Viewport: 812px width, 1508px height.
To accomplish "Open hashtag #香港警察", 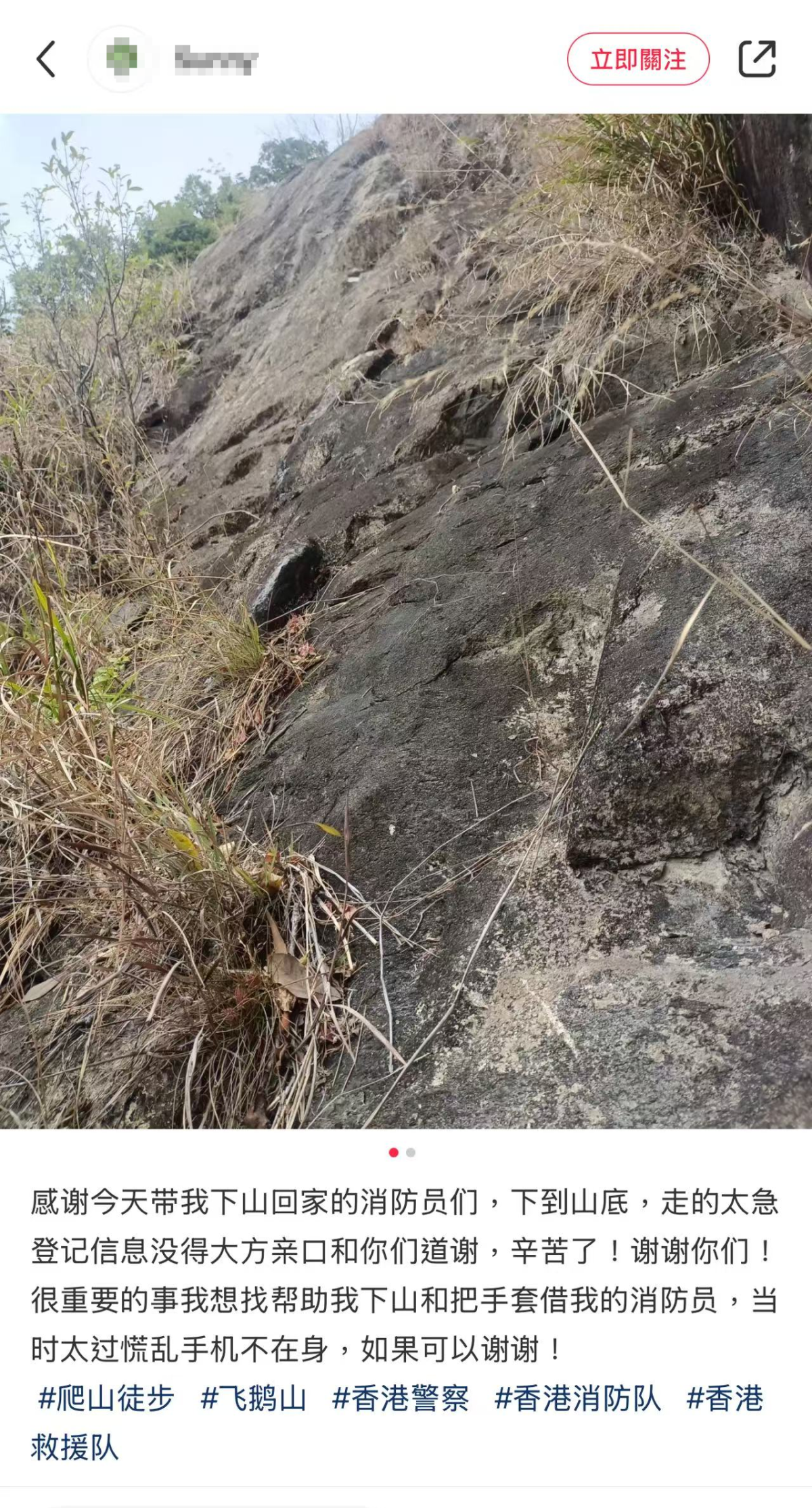I will [401, 1398].
